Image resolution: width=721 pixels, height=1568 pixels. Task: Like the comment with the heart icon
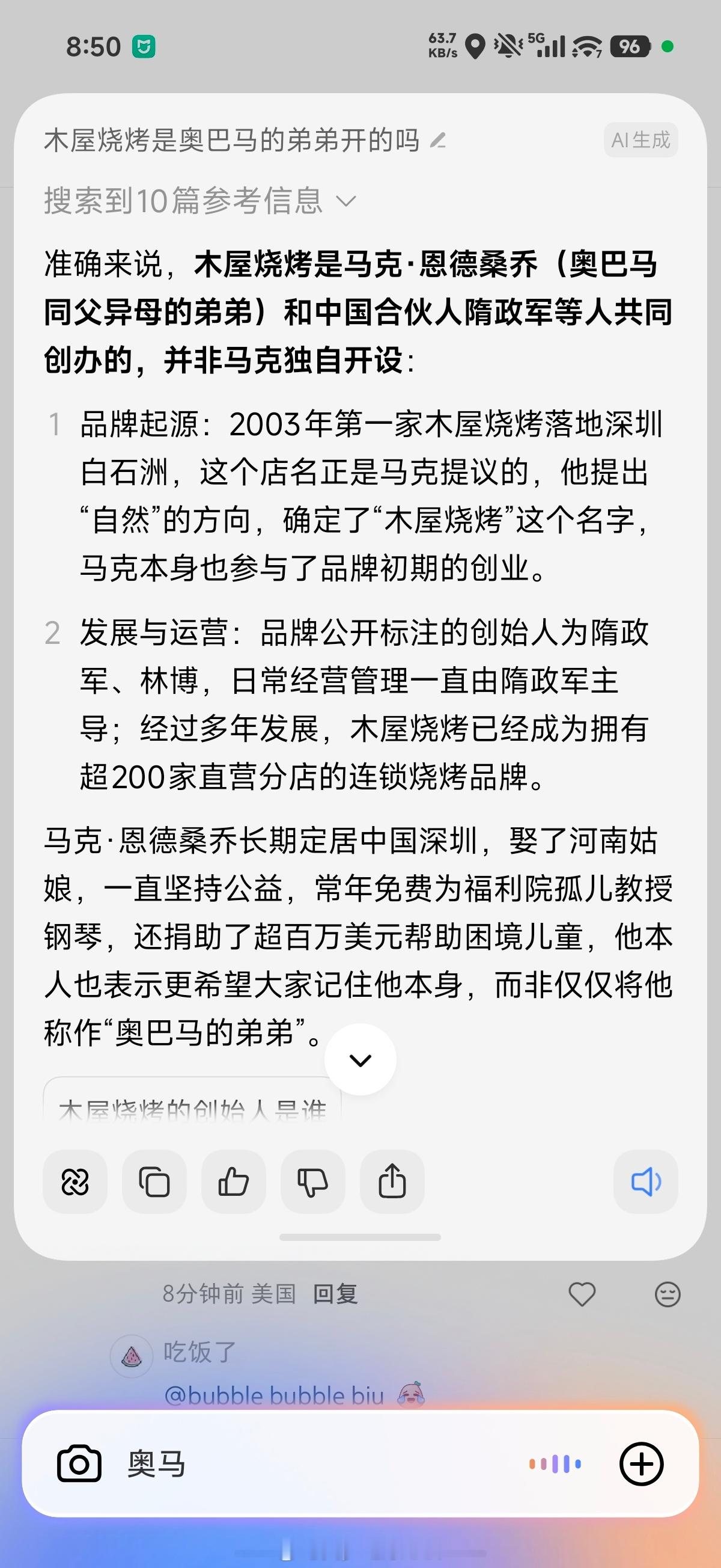[x=582, y=1294]
